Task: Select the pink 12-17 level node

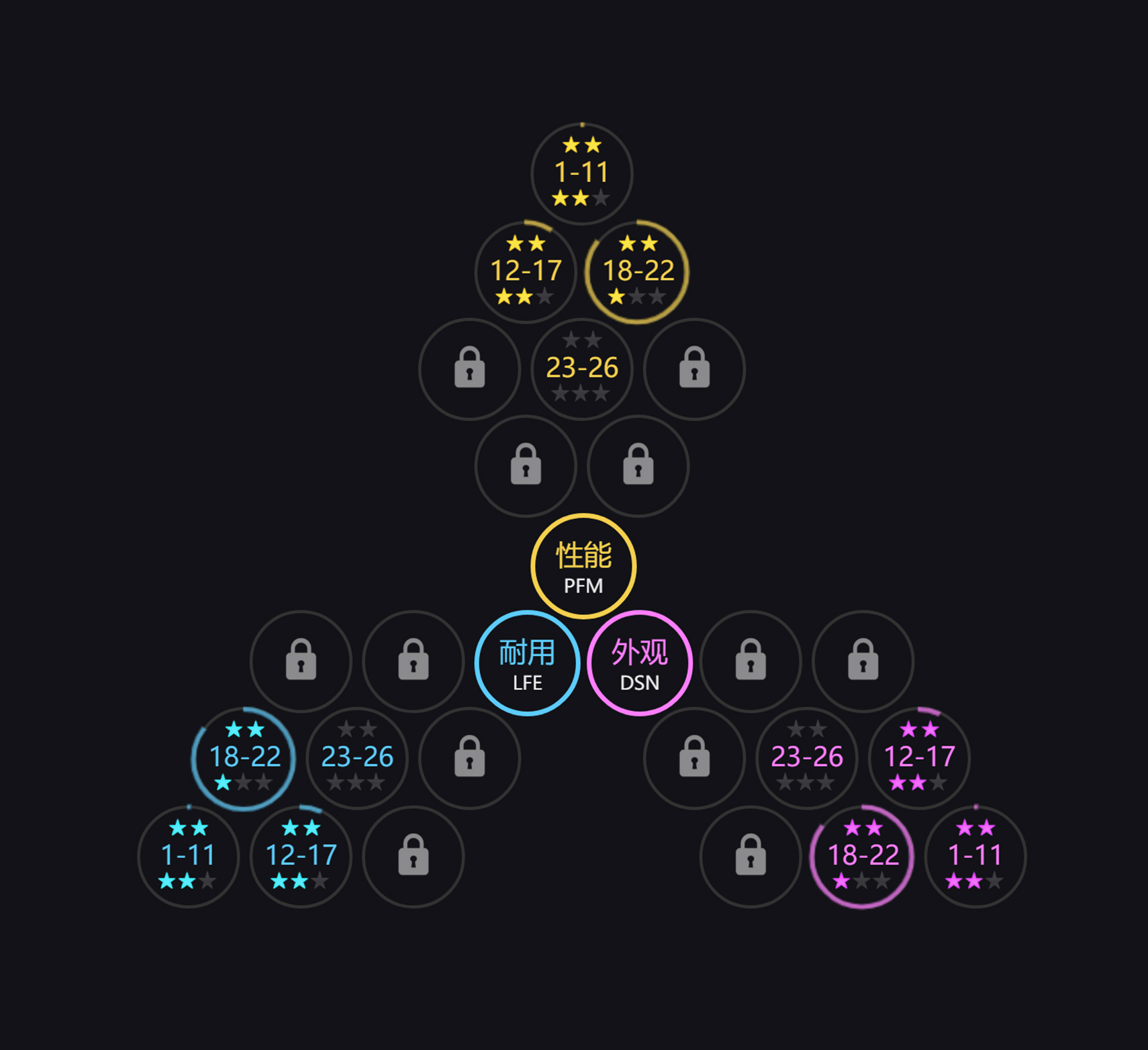Action: (919, 758)
